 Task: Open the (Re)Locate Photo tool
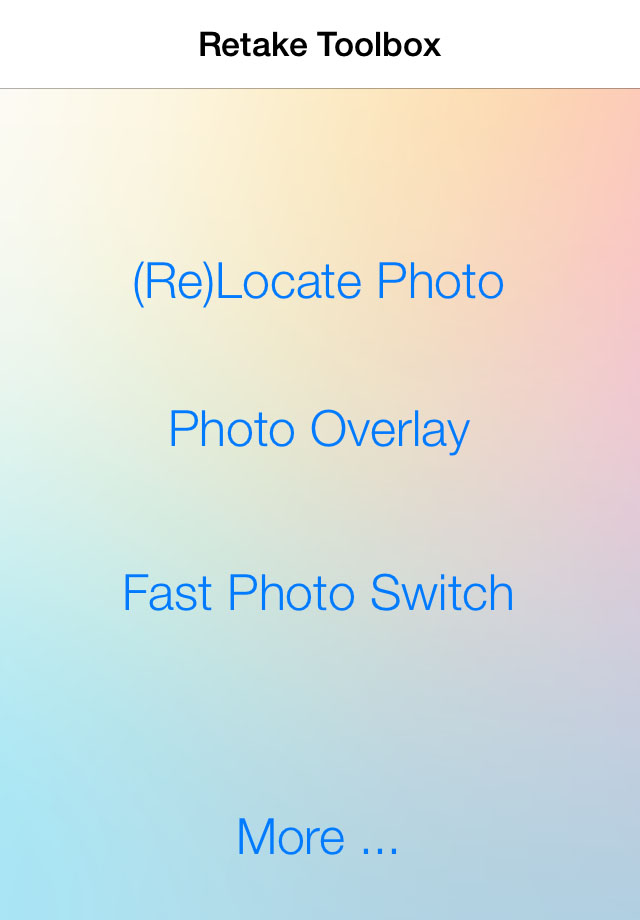[319, 283]
